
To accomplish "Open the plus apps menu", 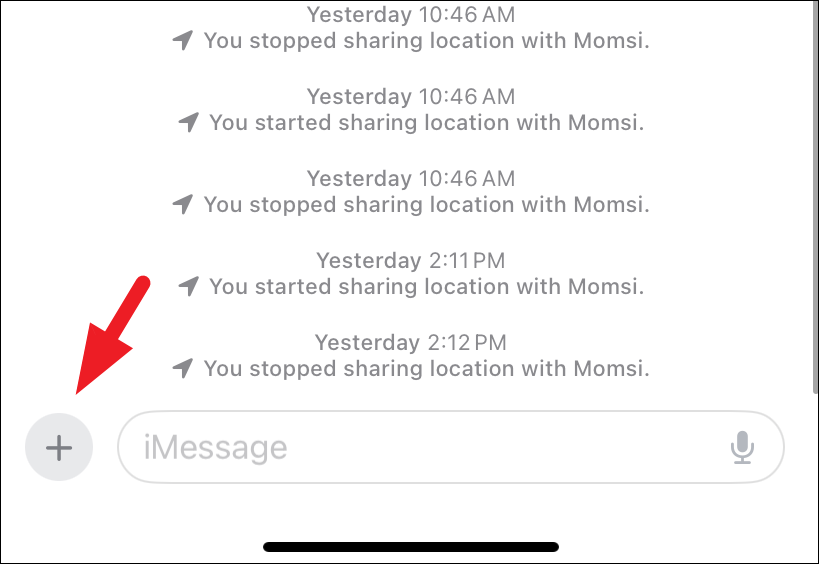I will [x=59, y=447].
